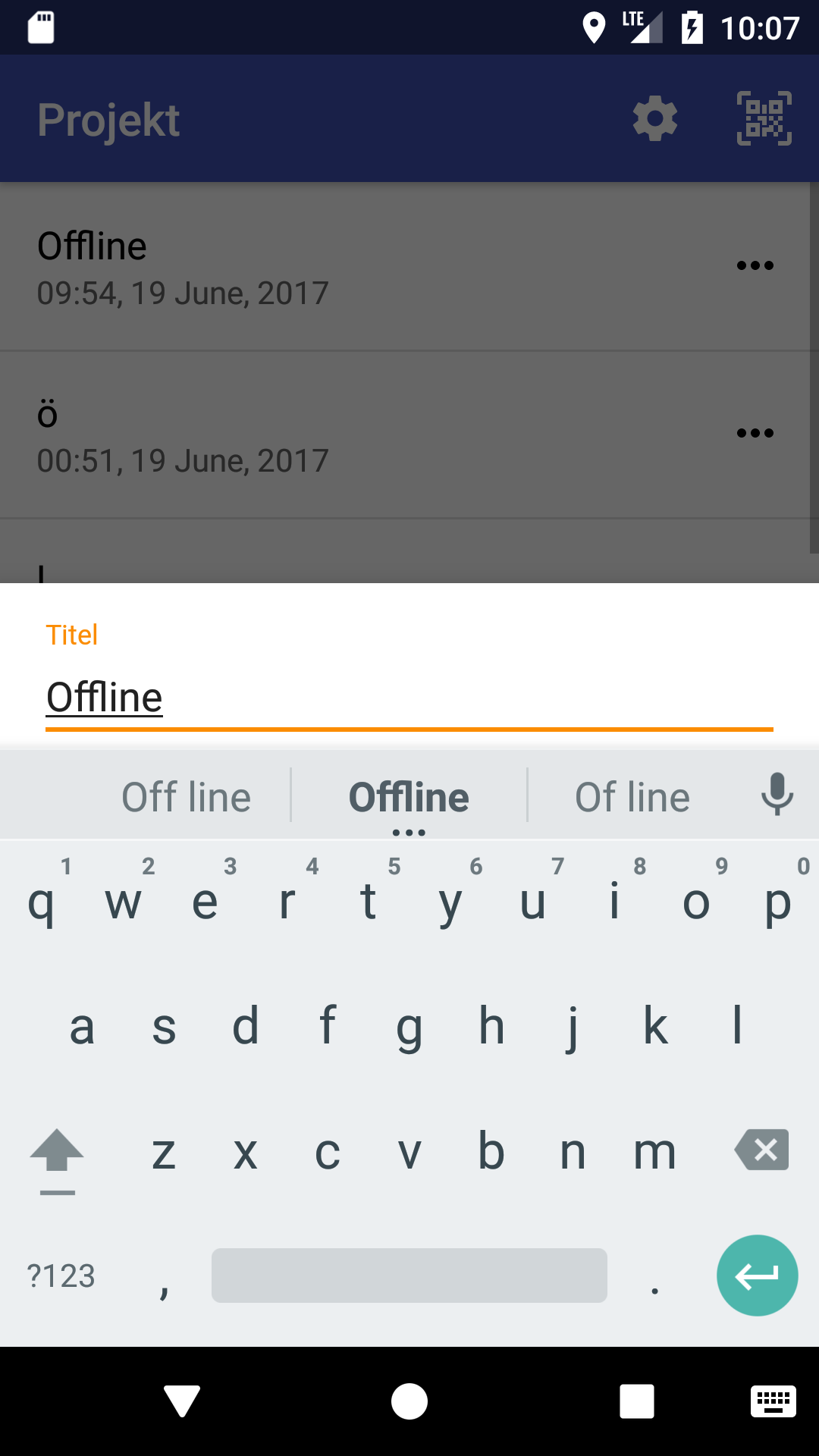This screenshot has height=1456, width=819.
Task: Open the QR code scanner
Action: pyautogui.click(x=764, y=118)
